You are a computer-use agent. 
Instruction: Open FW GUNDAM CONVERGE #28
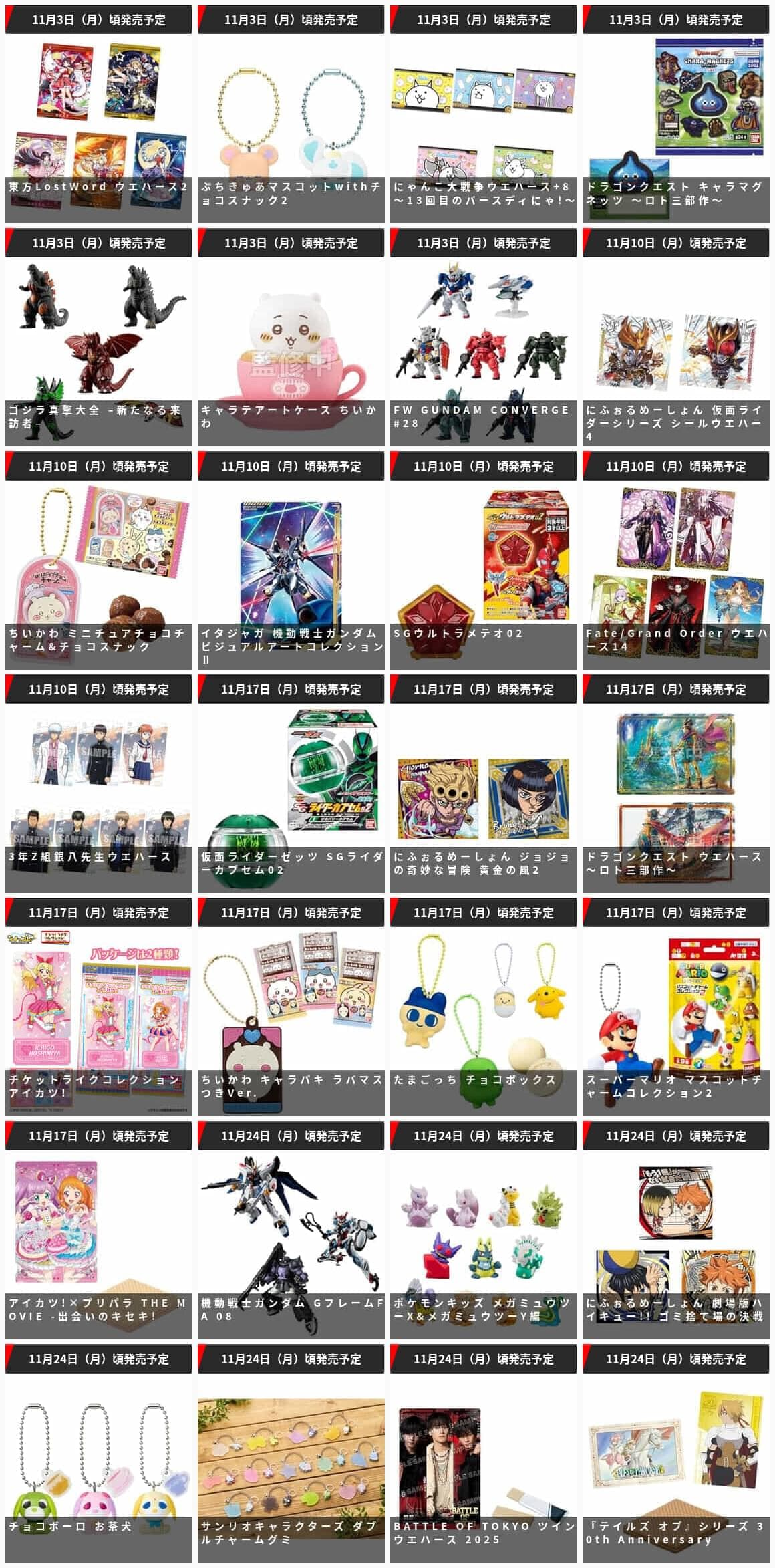coord(483,350)
